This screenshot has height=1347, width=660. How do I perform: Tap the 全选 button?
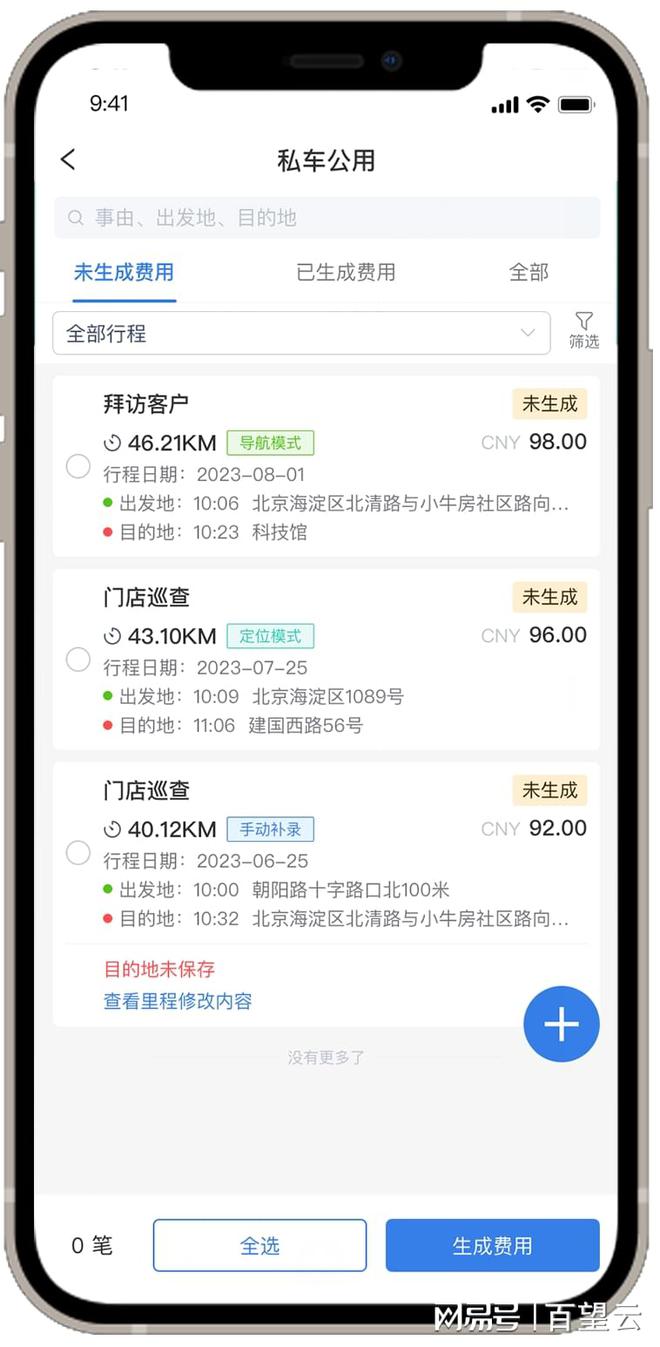[260, 1246]
